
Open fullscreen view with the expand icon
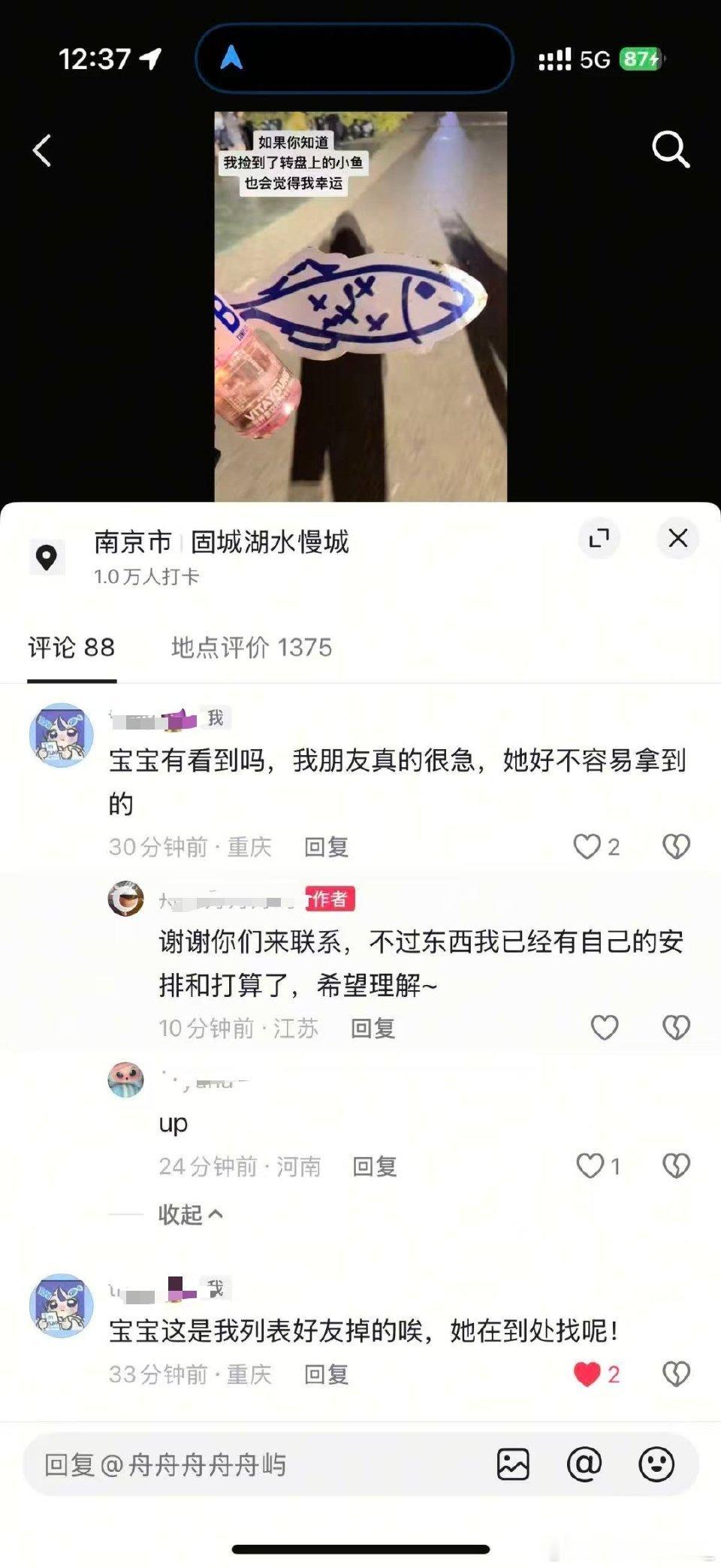(x=597, y=539)
